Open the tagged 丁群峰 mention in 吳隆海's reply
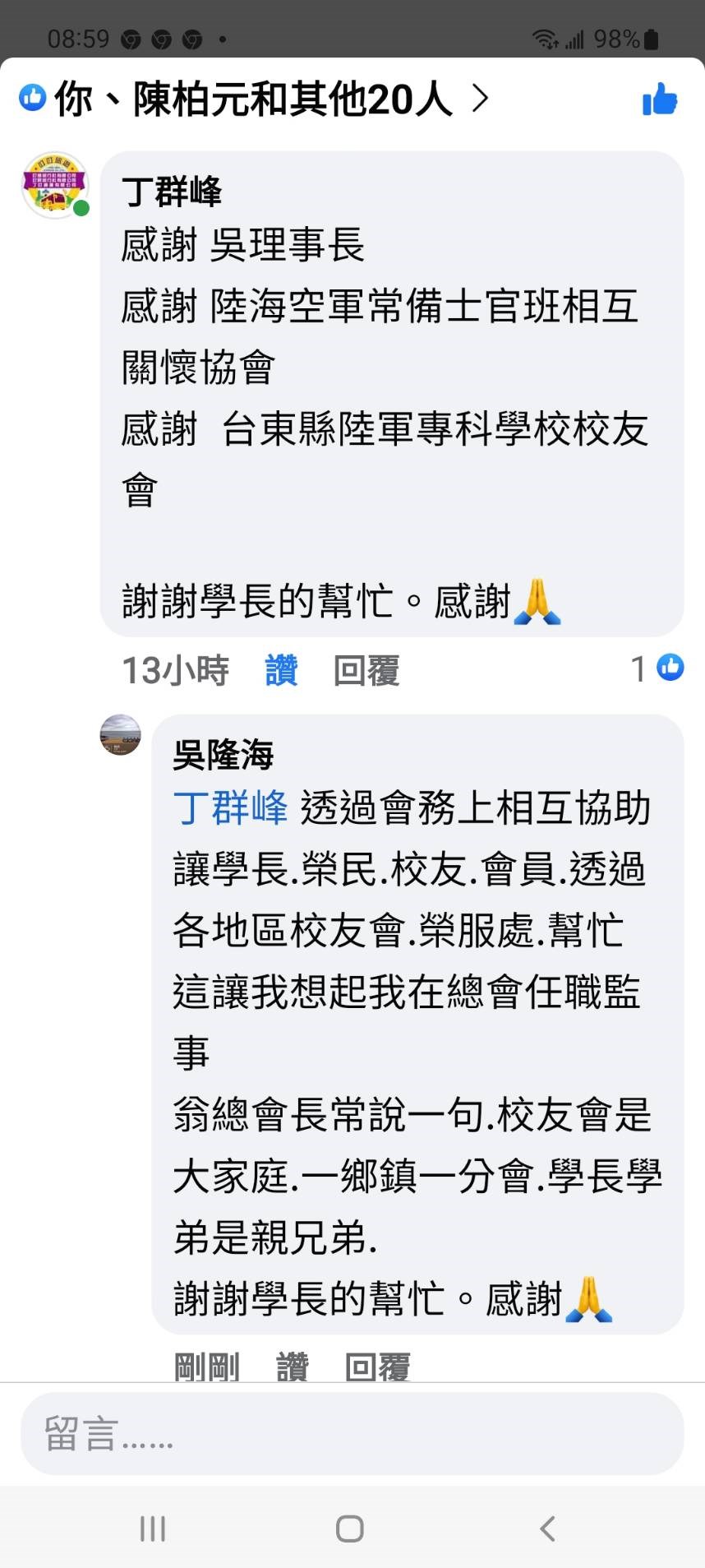The height and width of the screenshot is (1568, 705). 230,807
